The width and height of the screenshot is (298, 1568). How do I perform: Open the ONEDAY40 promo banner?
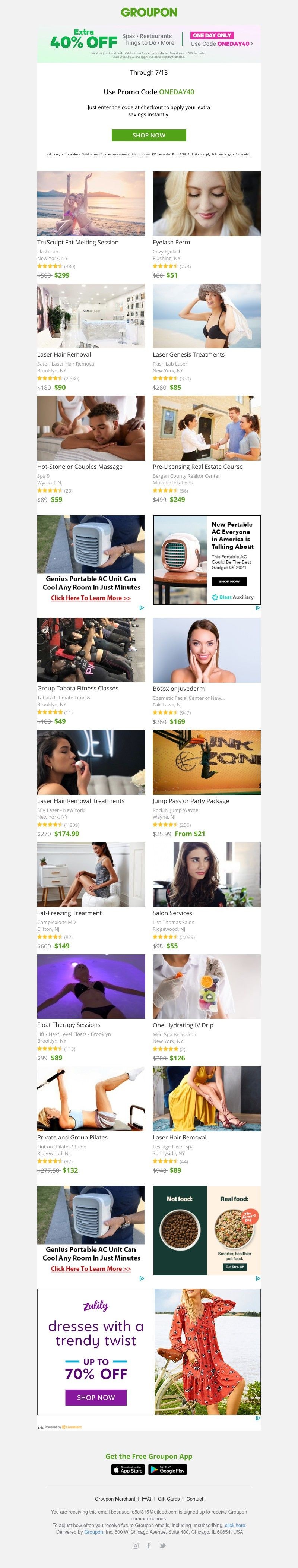pos(148,43)
